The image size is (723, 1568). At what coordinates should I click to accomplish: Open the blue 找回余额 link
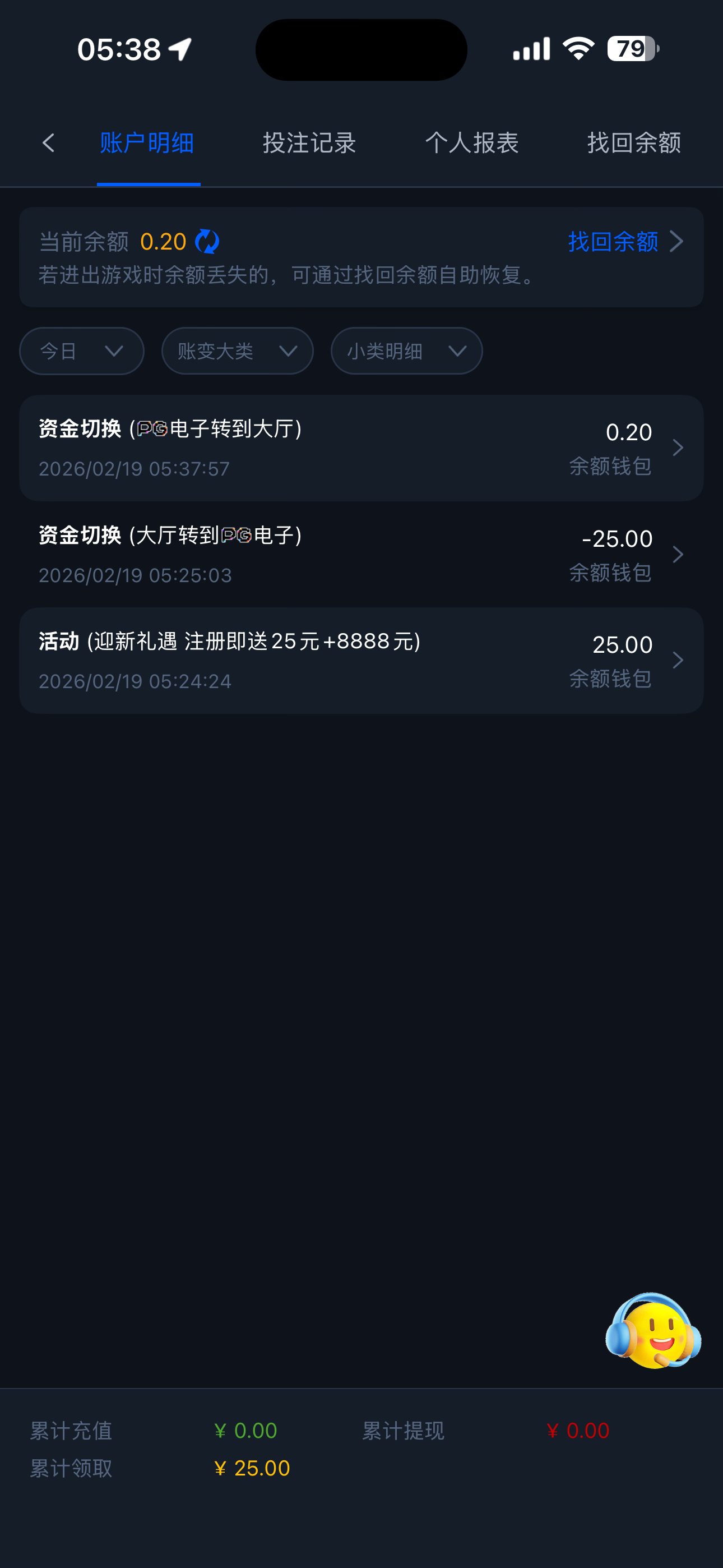[x=623, y=242]
